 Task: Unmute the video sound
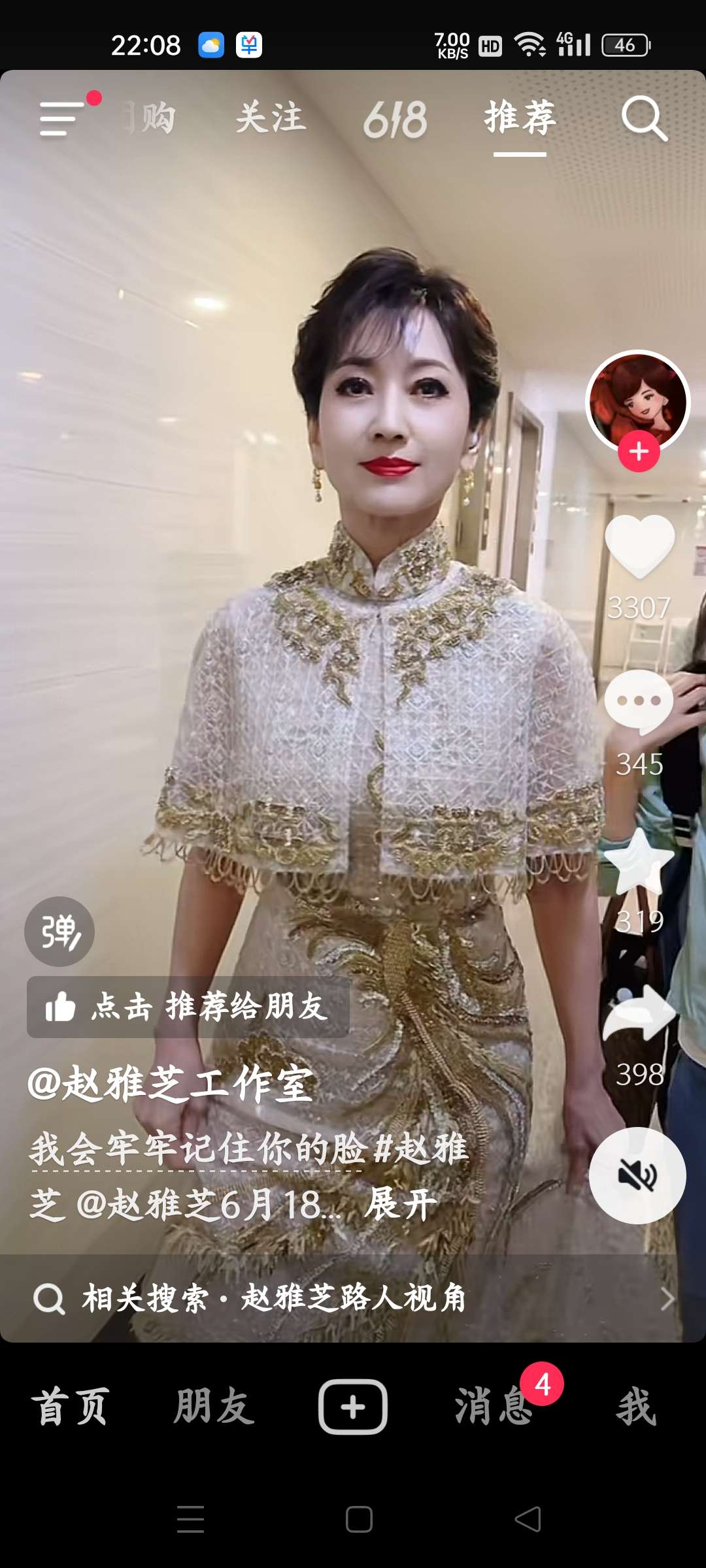pos(637,1176)
